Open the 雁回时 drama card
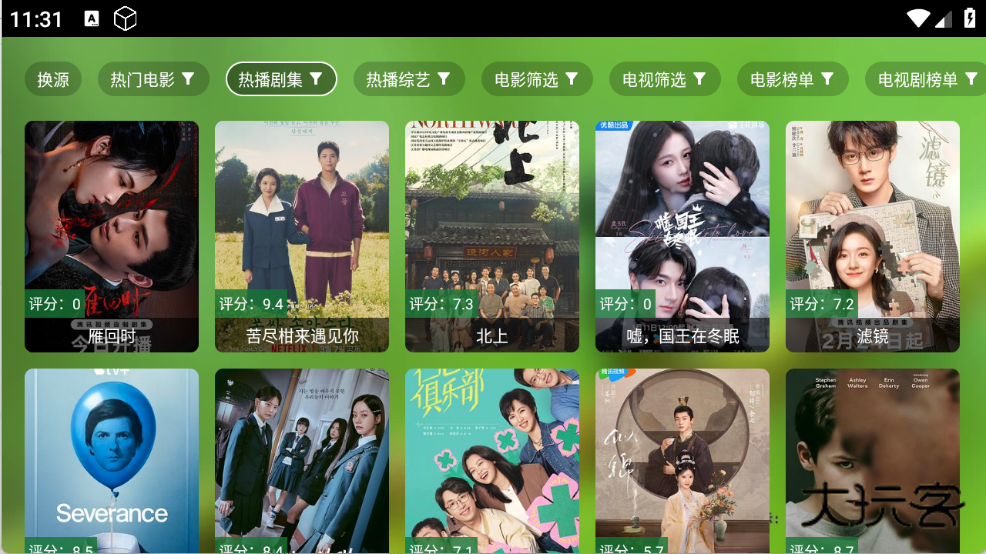The width and height of the screenshot is (986, 554). pos(112,236)
